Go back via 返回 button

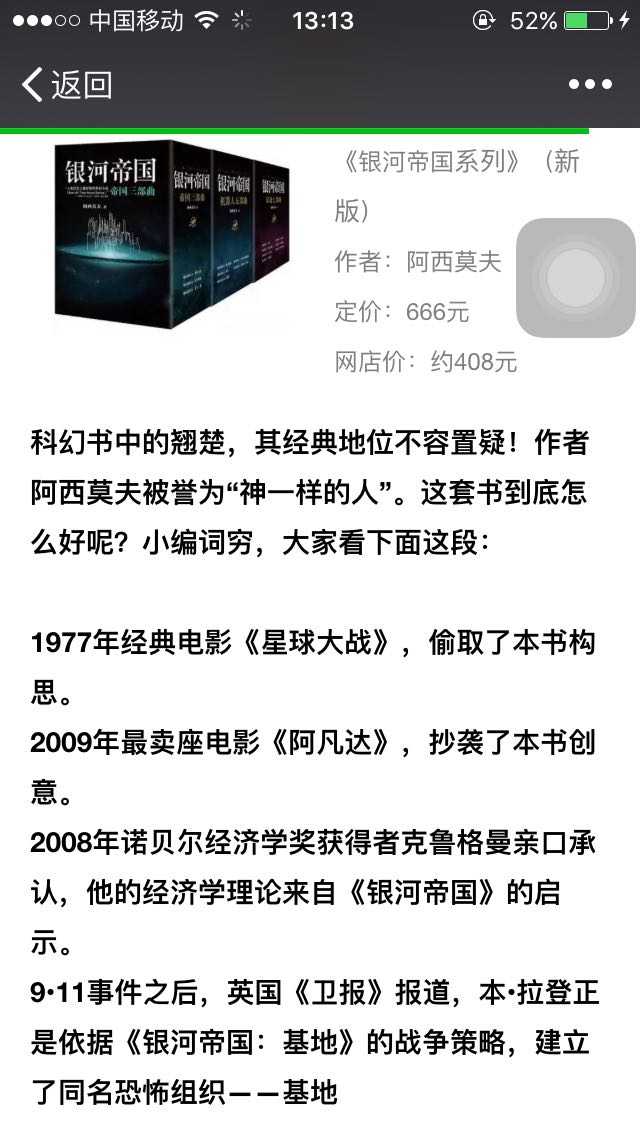coord(66,85)
